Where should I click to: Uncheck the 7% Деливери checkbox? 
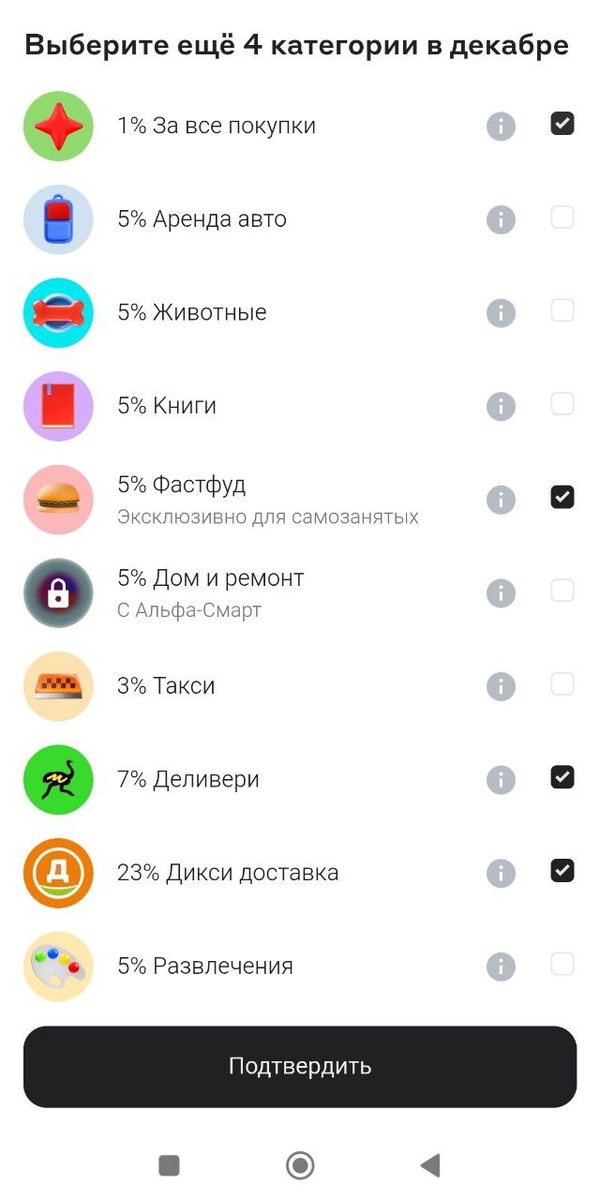[562, 777]
